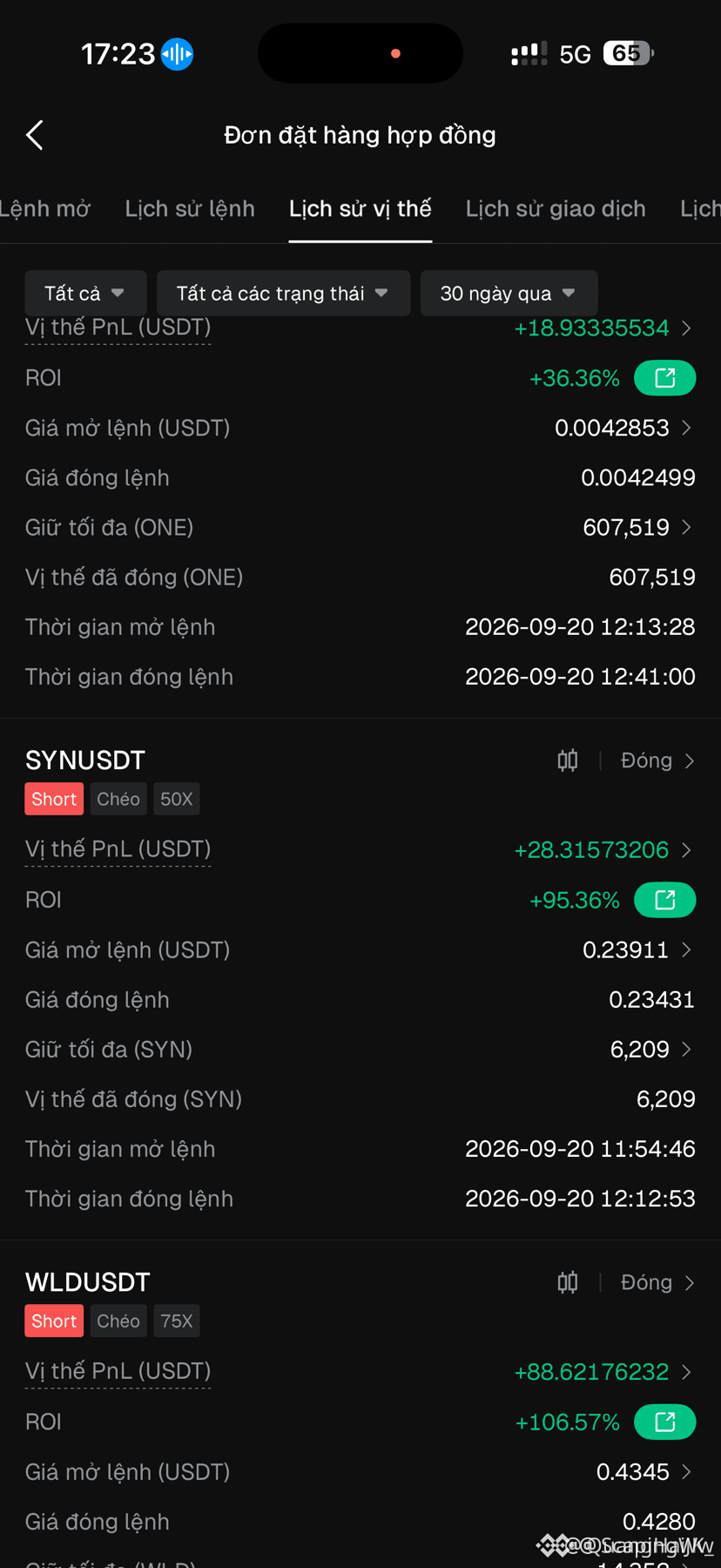Switch to the Lịch sử lệnh tab

(x=190, y=209)
